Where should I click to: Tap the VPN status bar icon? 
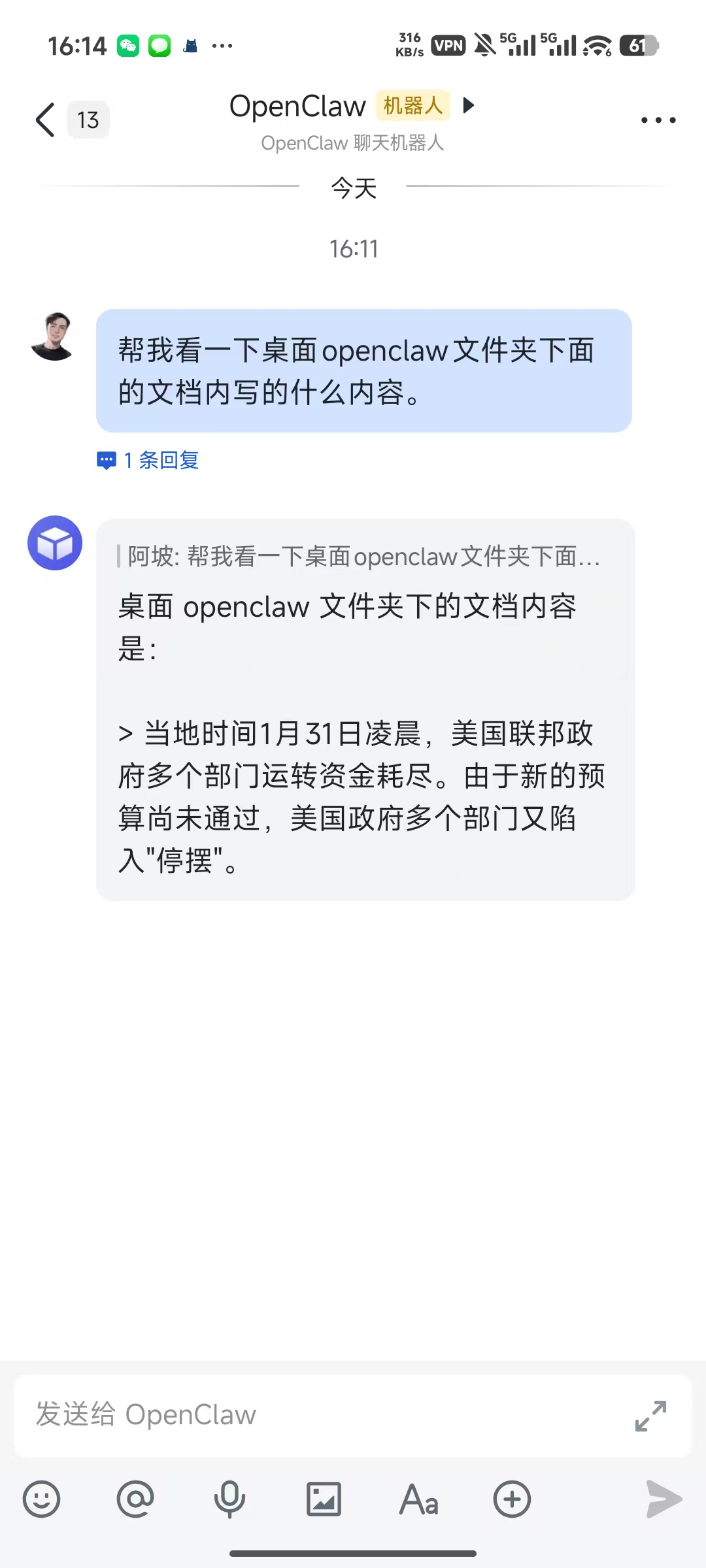pyautogui.click(x=448, y=45)
